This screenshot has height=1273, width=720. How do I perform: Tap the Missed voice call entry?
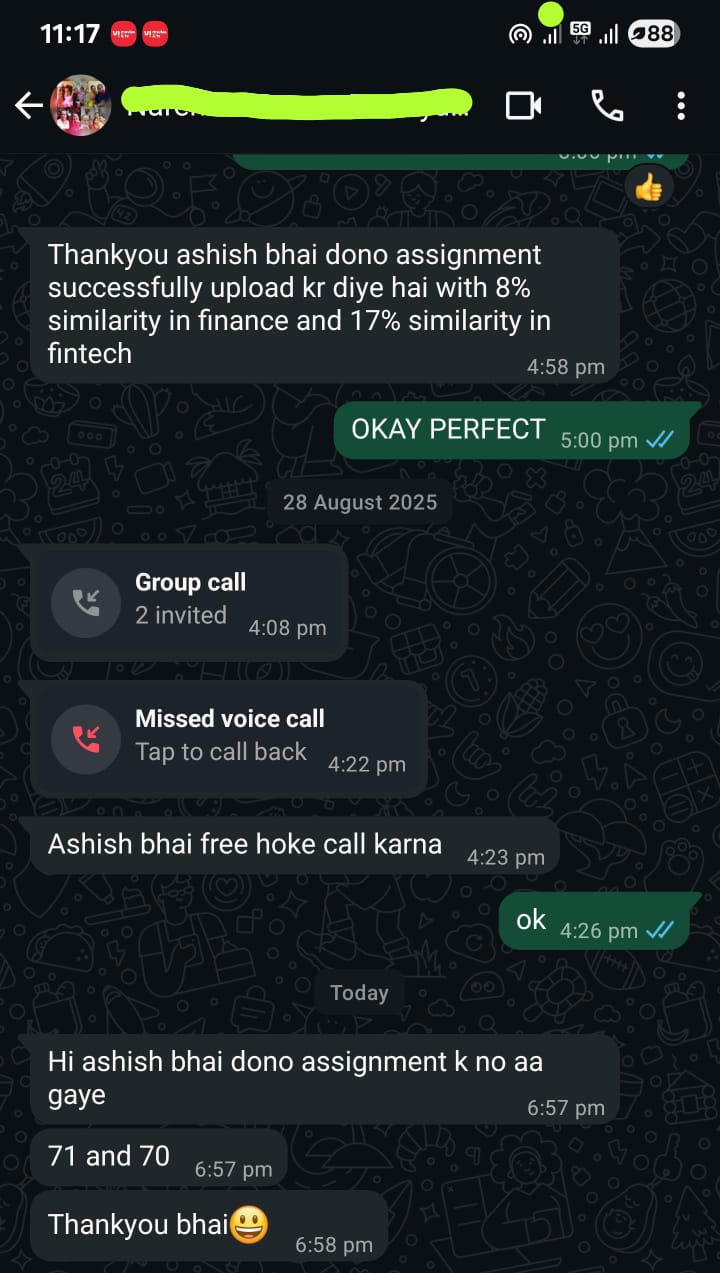click(229, 740)
